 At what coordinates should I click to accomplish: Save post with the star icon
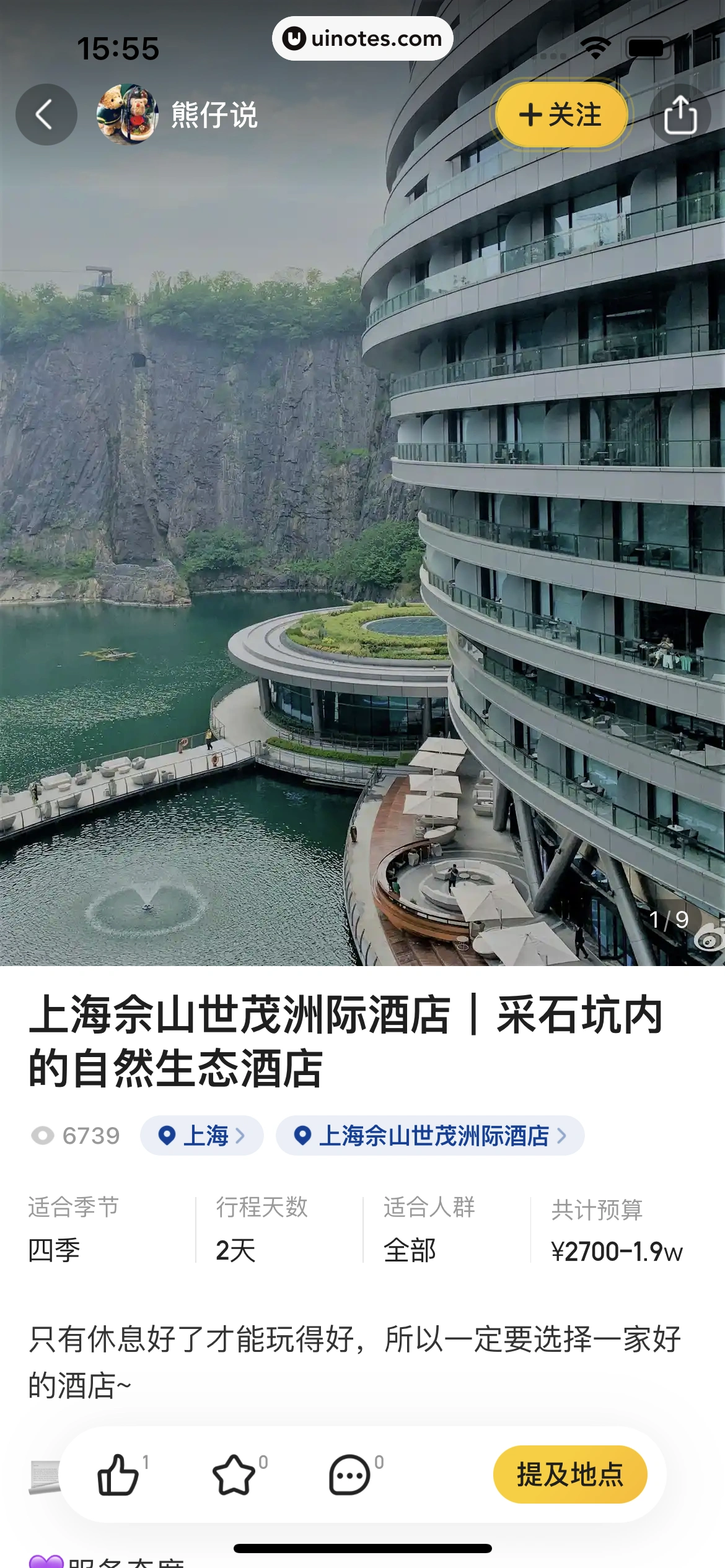[234, 1474]
